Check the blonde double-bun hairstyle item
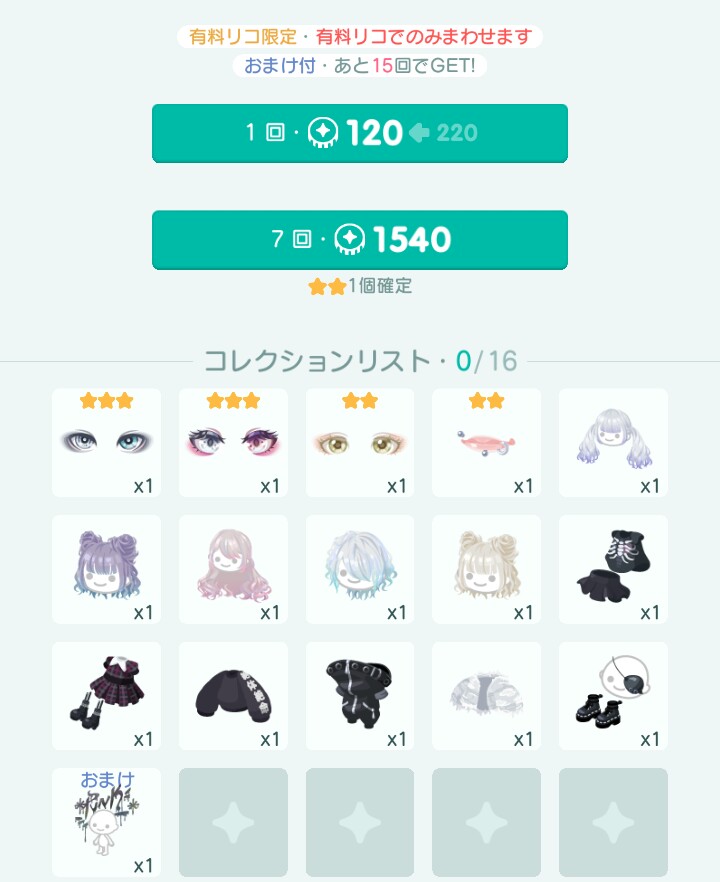 pos(487,569)
